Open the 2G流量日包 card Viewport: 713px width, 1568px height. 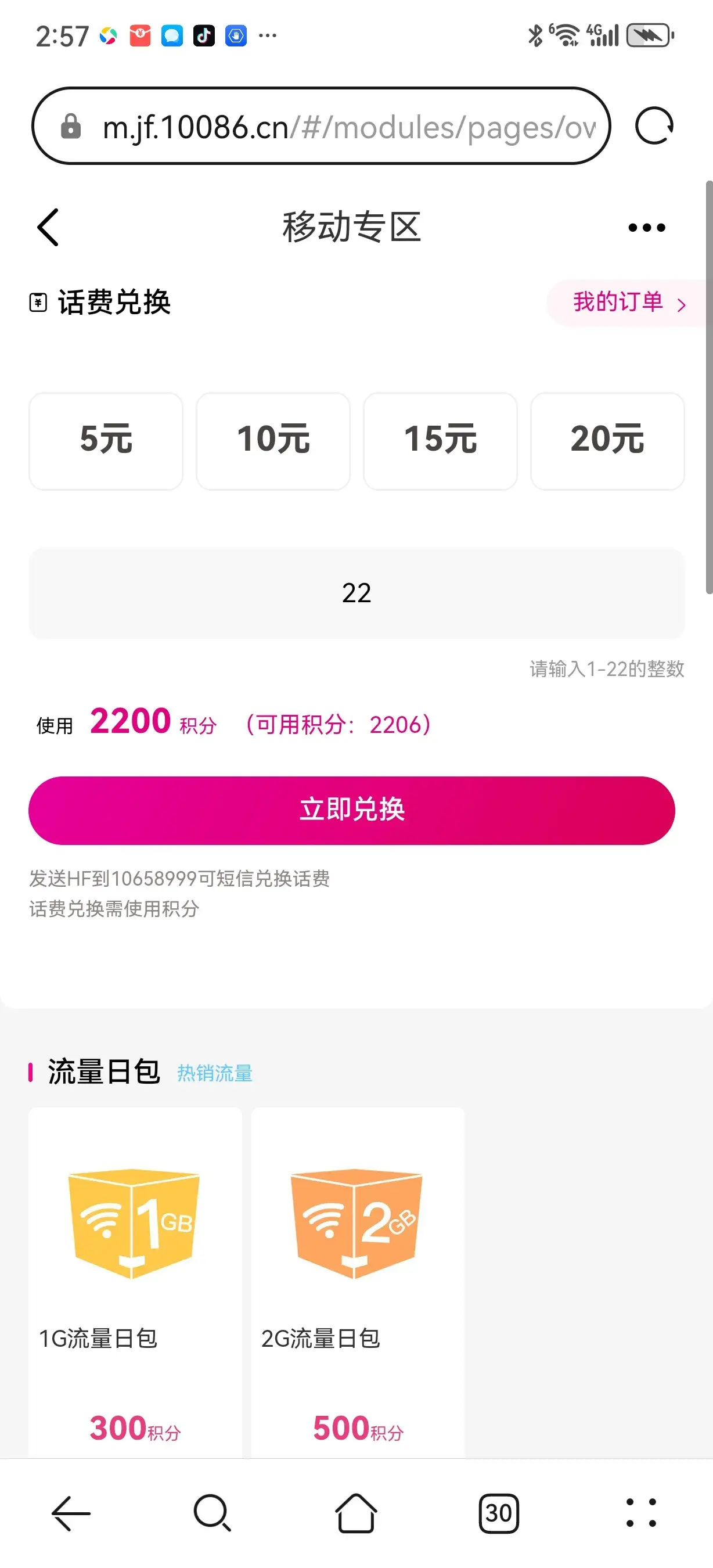[358, 1278]
